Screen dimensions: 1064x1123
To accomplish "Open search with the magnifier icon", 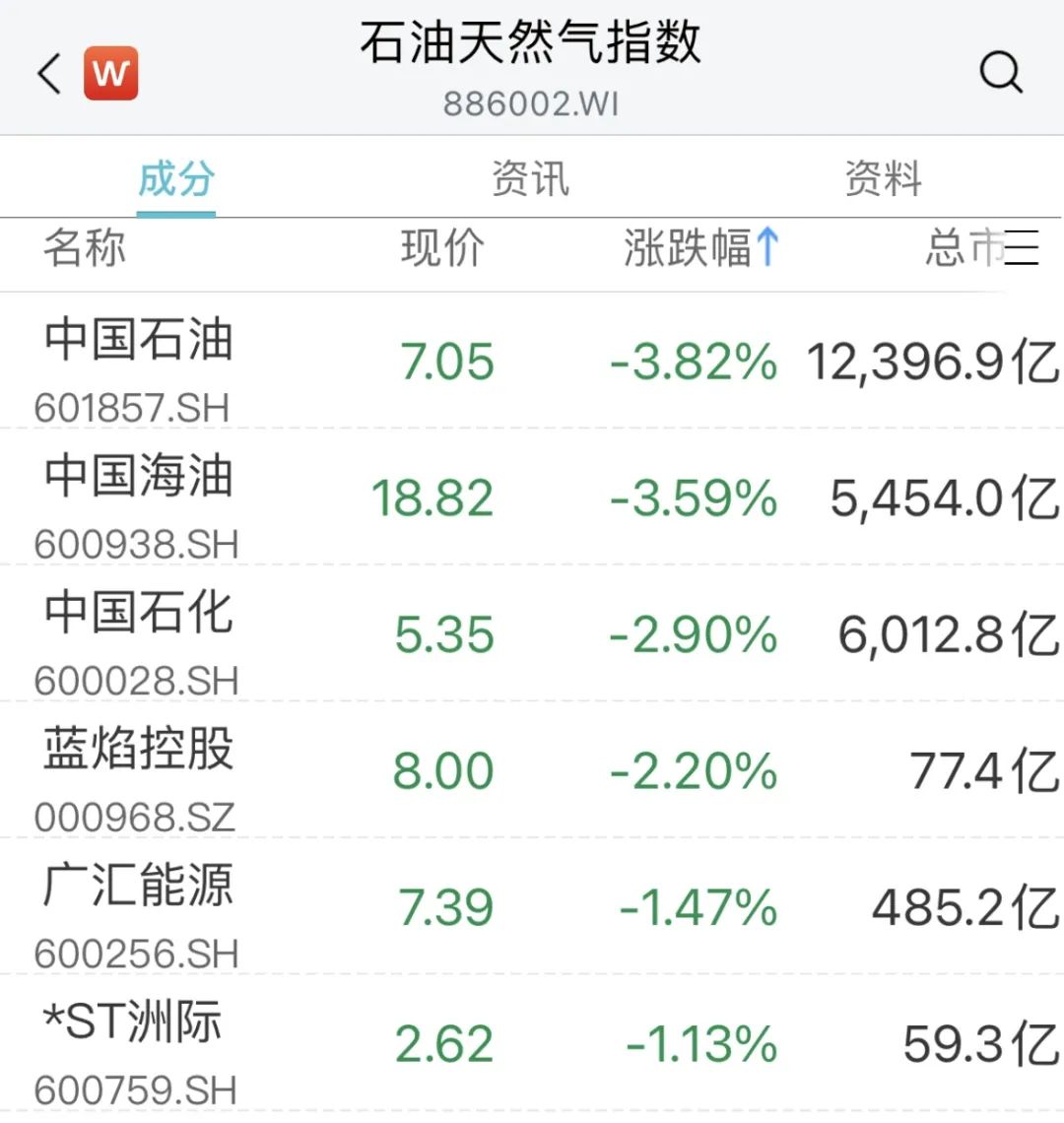I will [1001, 70].
